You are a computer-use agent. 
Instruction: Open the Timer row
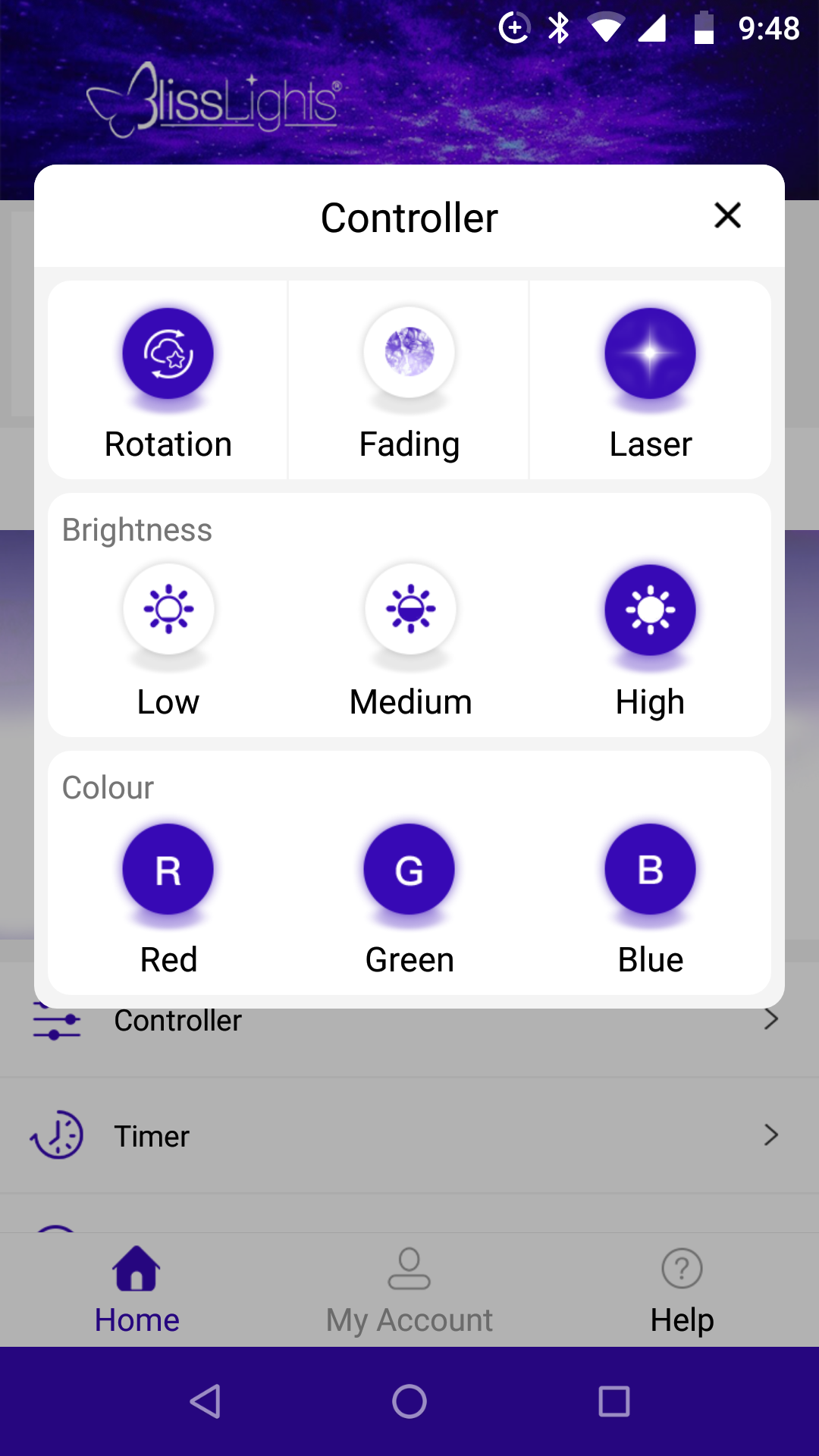coord(409,1136)
